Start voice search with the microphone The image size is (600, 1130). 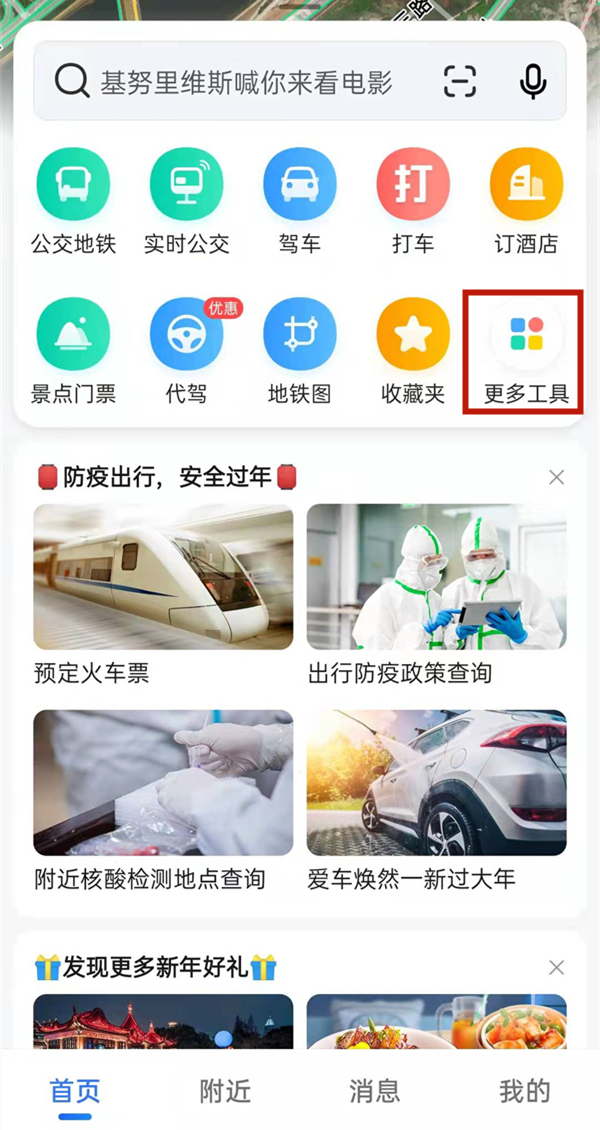(533, 82)
